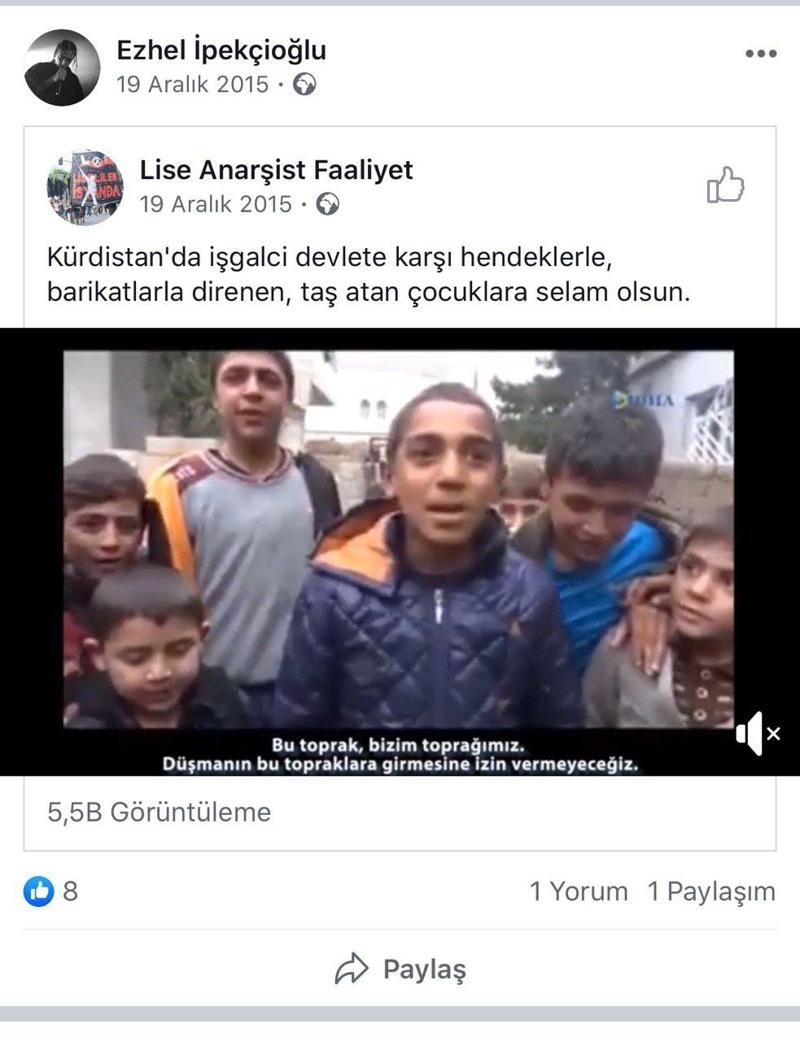
Task: View the 1 Yorum comments
Action: pos(578,891)
